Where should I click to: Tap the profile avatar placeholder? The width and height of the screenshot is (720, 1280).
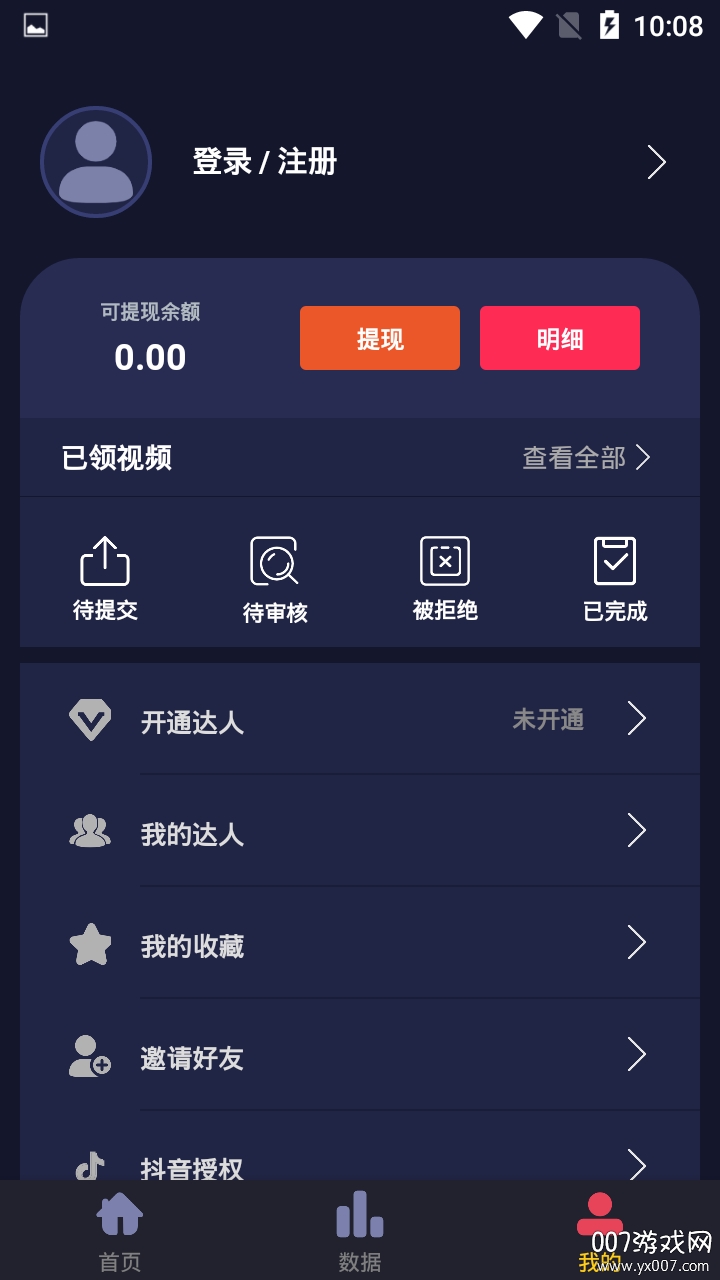(96, 162)
